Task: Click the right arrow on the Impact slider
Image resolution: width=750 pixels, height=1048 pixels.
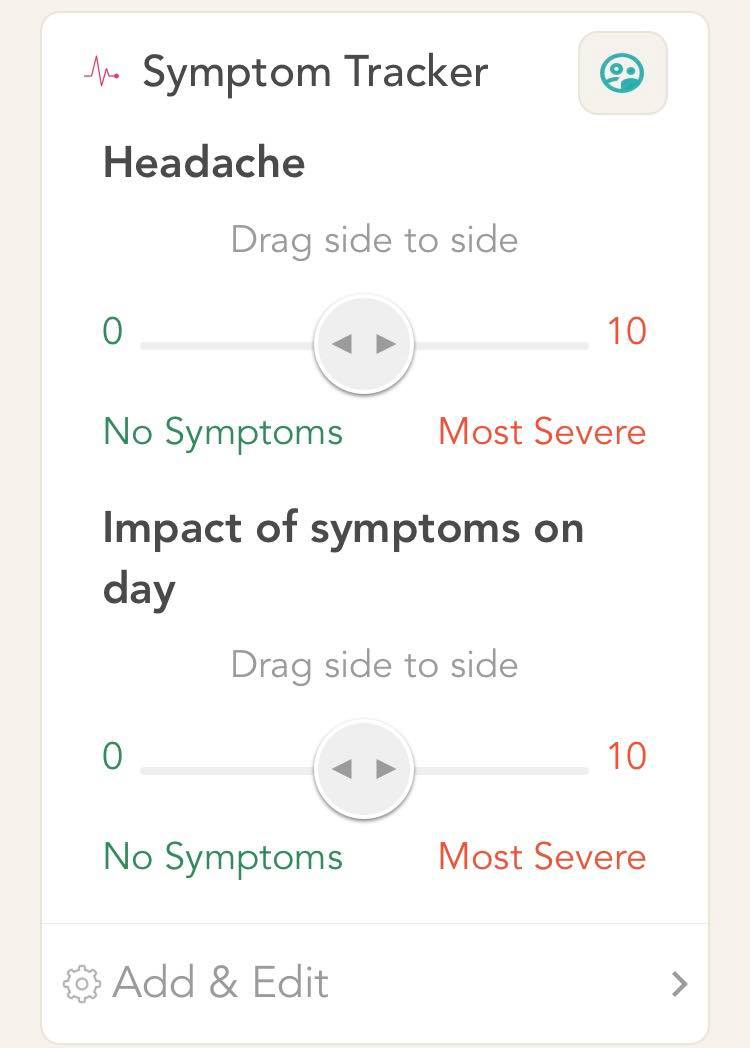Action: [x=385, y=768]
